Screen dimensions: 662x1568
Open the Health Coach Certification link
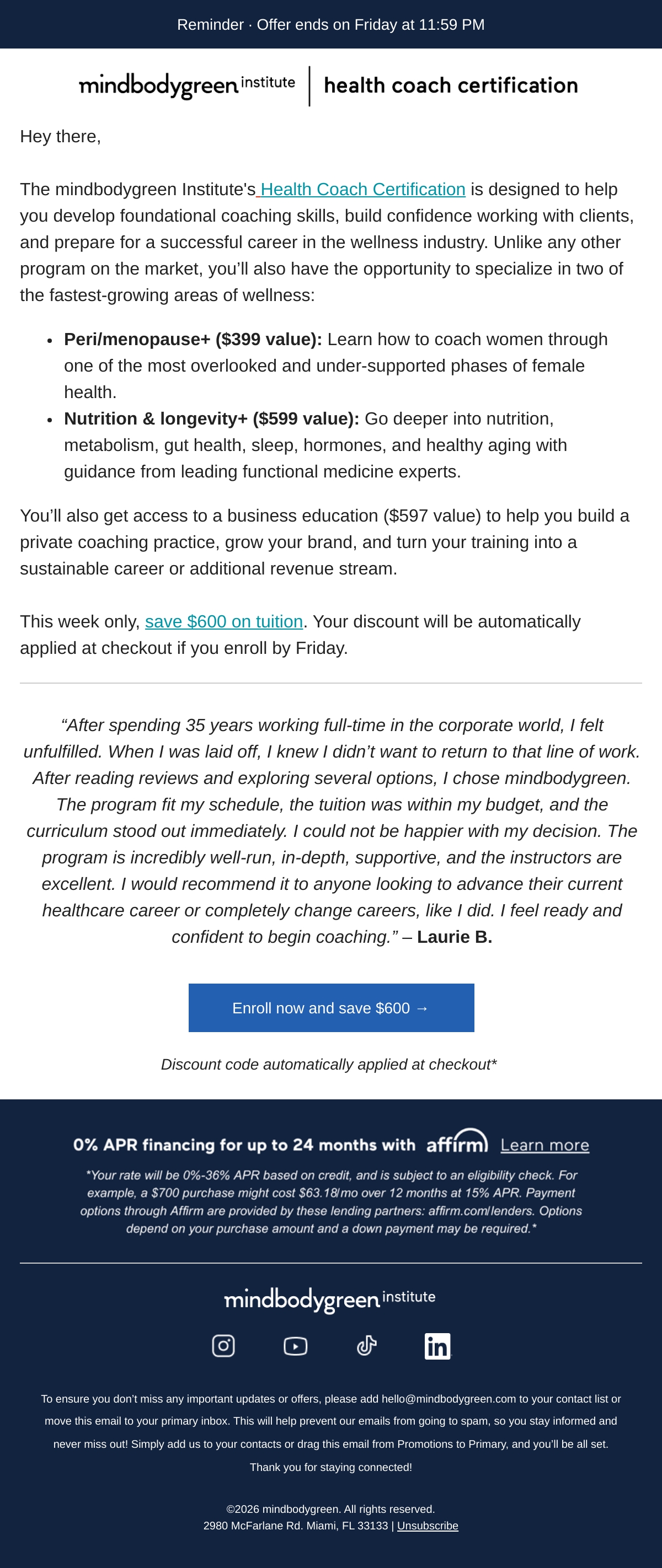pyautogui.click(x=361, y=189)
